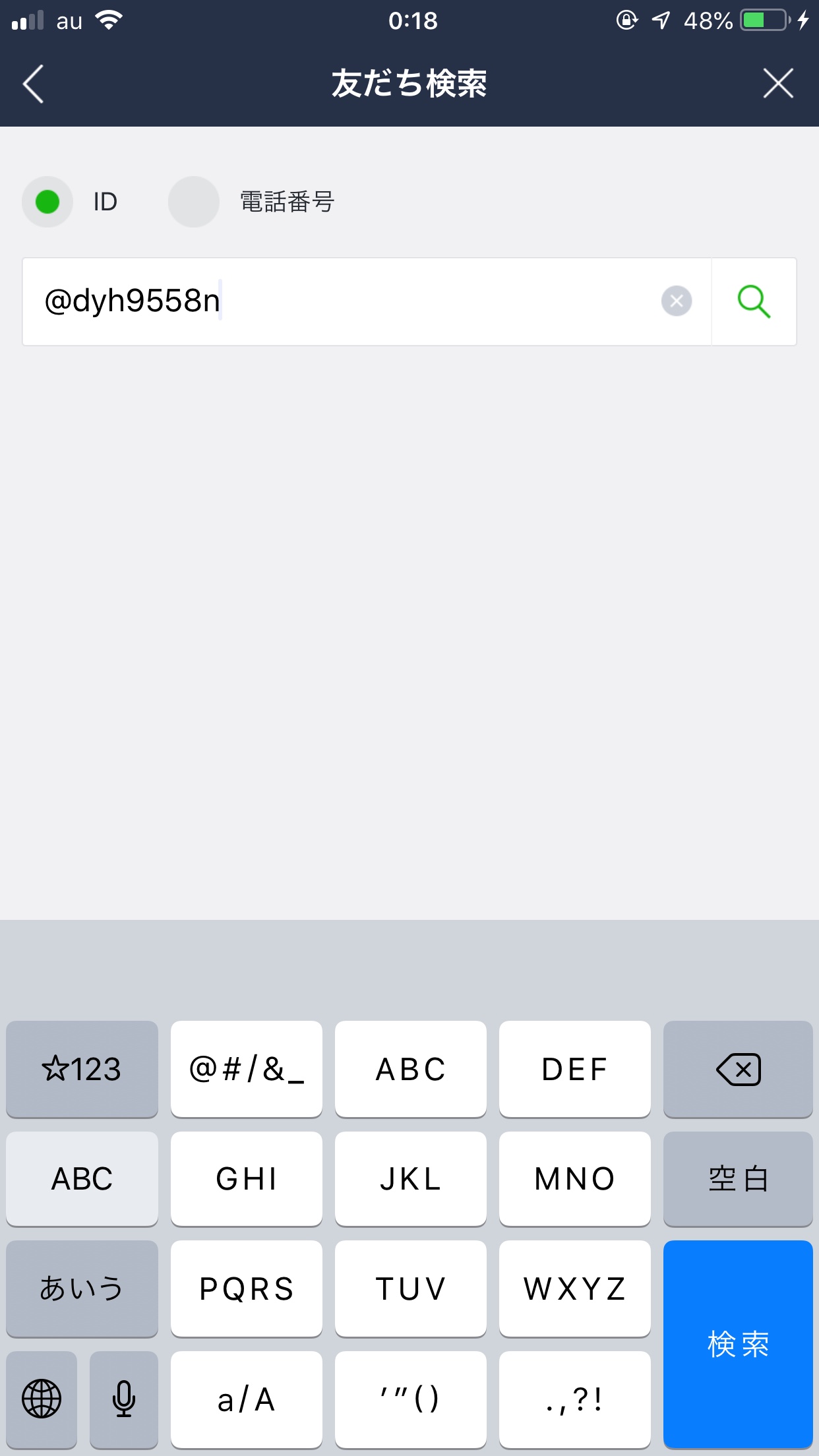Toggle letter case with a/A key
The height and width of the screenshot is (1456, 819).
(x=246, y=1399)
